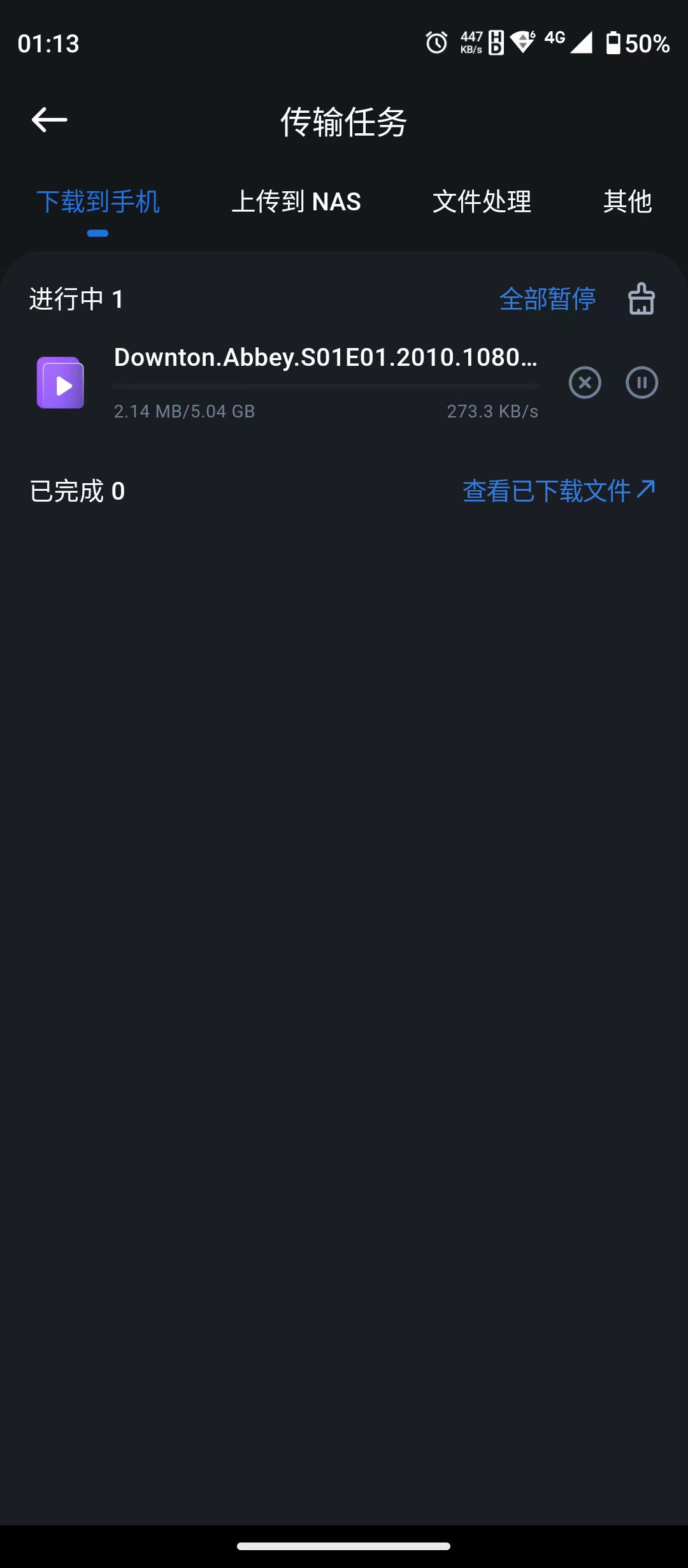Viewport: 688px width, 1568px height.
Task: Cancel the Downton Abbey download task
Action: coord(585,383)
